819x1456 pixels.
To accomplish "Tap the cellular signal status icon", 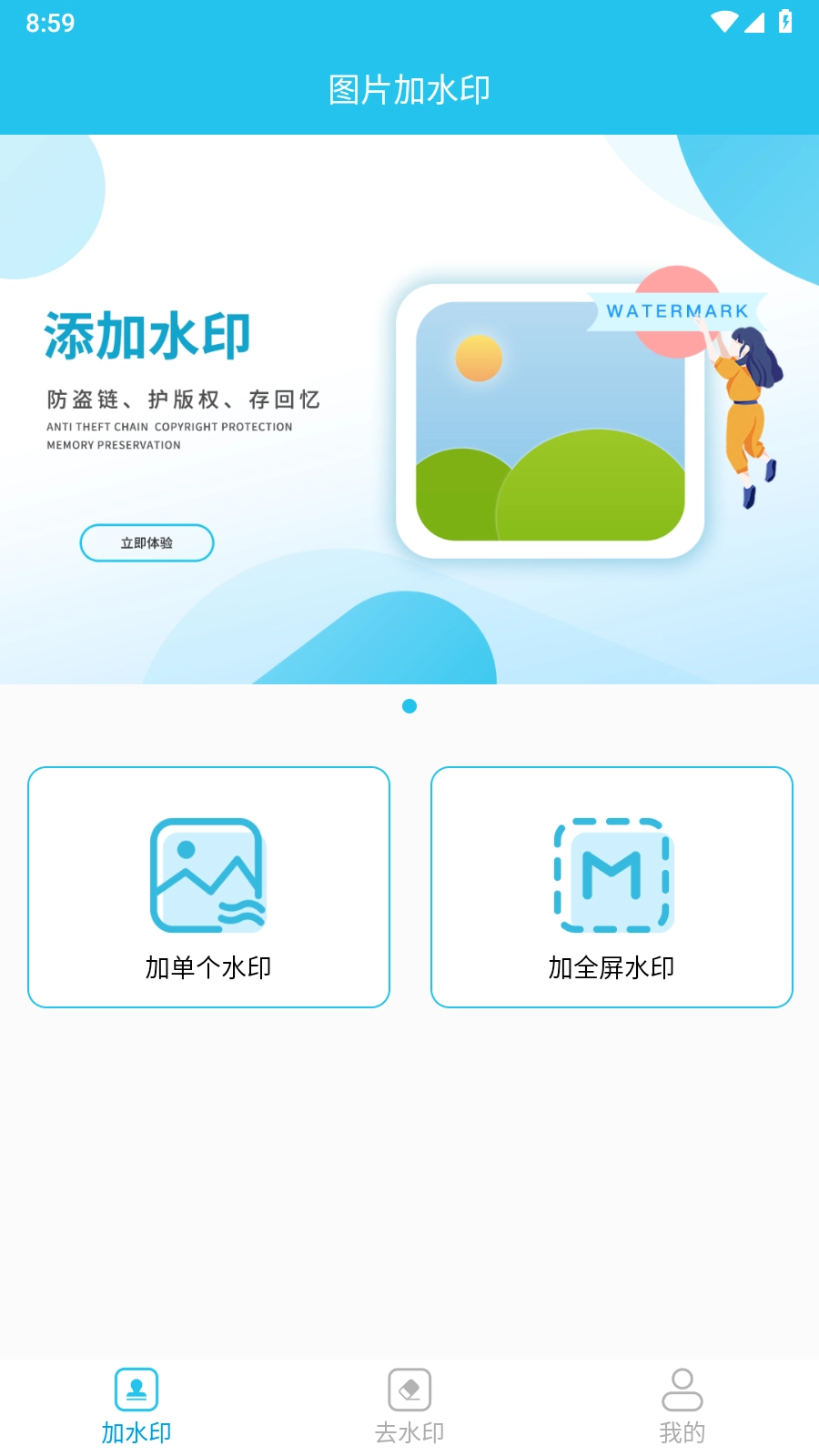I will (x=754, y=23).
